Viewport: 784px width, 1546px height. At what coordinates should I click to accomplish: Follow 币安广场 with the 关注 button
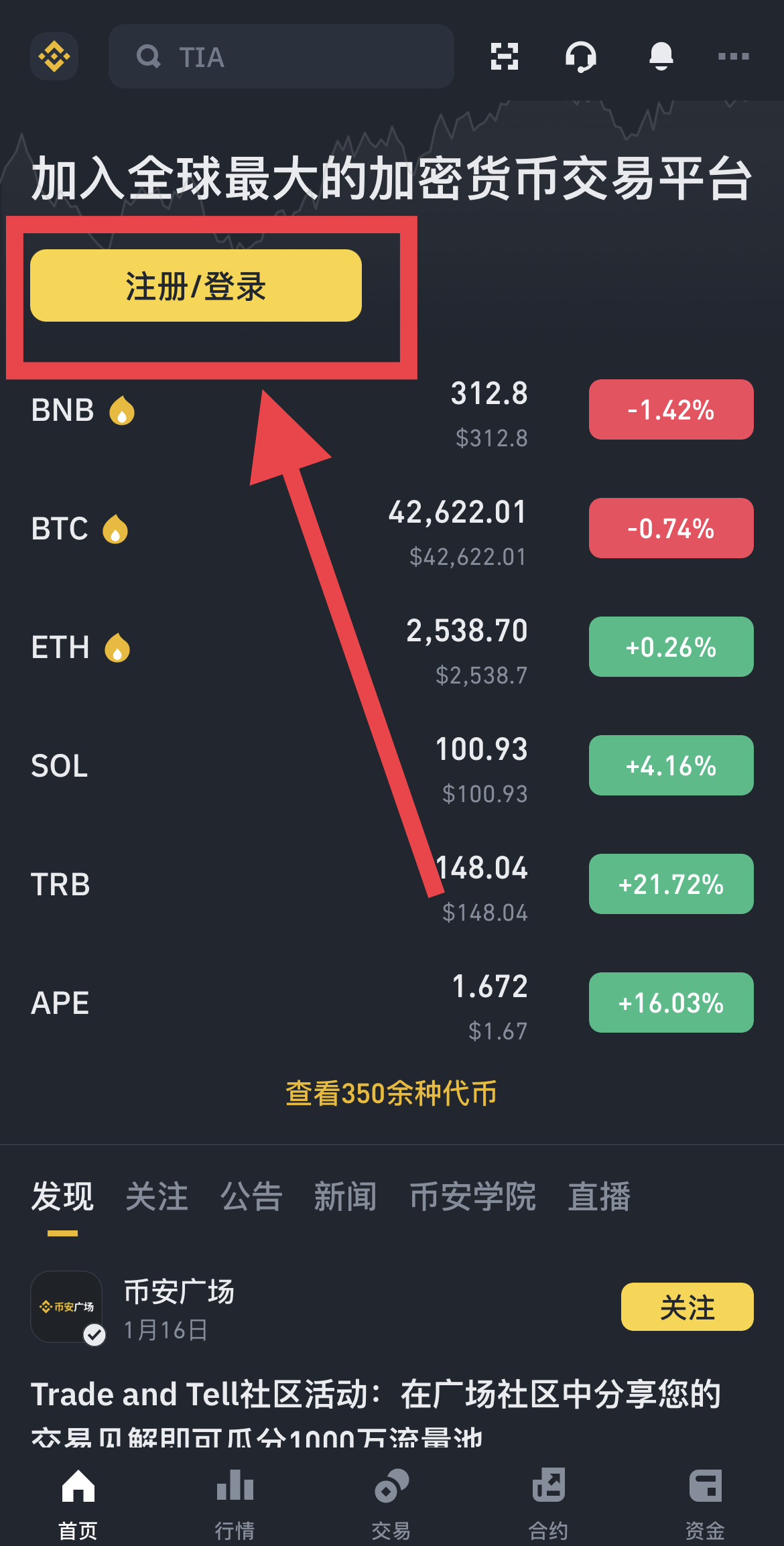tap(687, 1307)
